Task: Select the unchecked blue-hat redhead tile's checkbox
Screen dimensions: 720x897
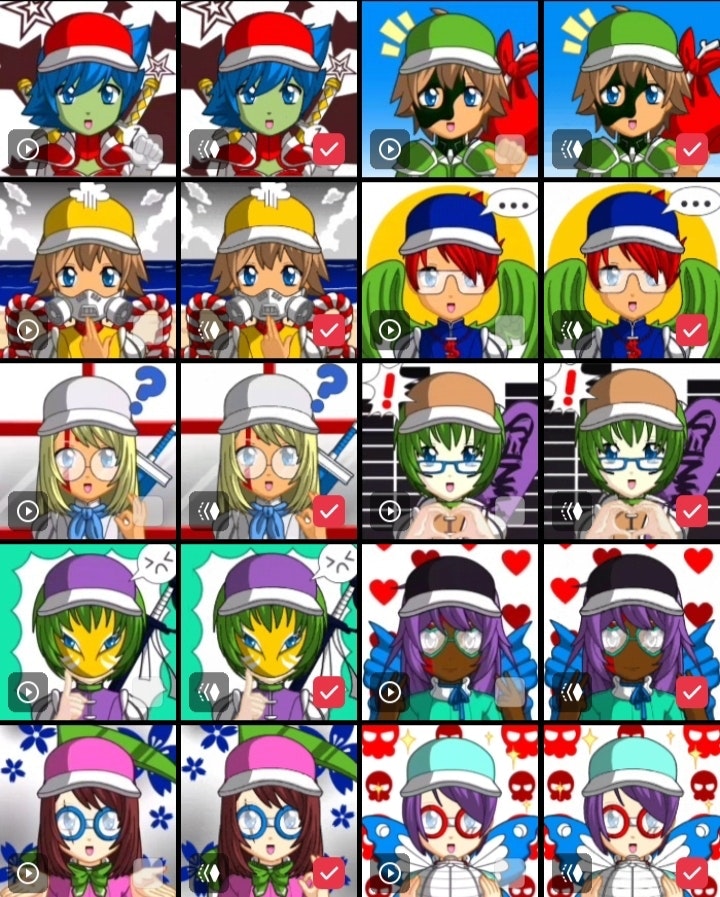Action: [509, 329]
